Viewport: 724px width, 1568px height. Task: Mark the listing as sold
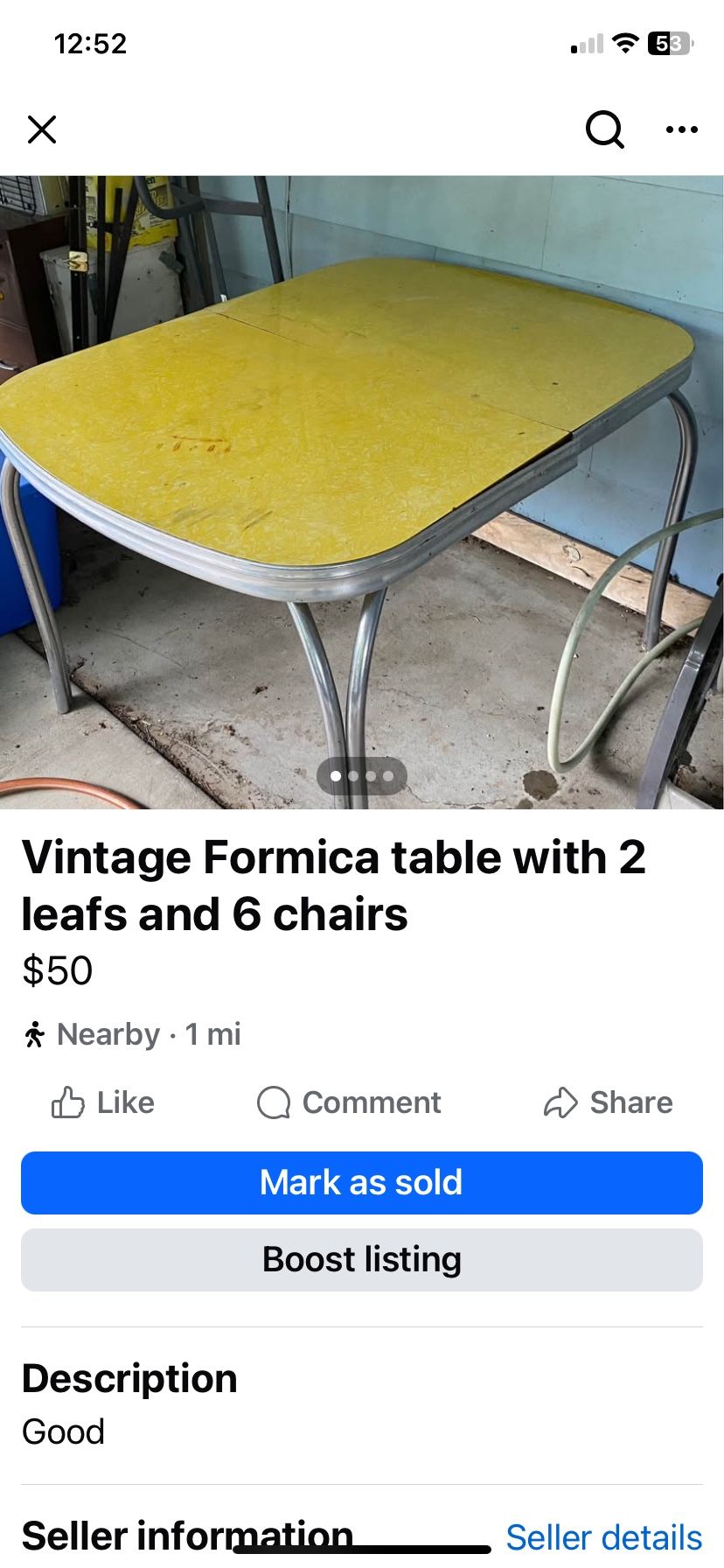362,1183
